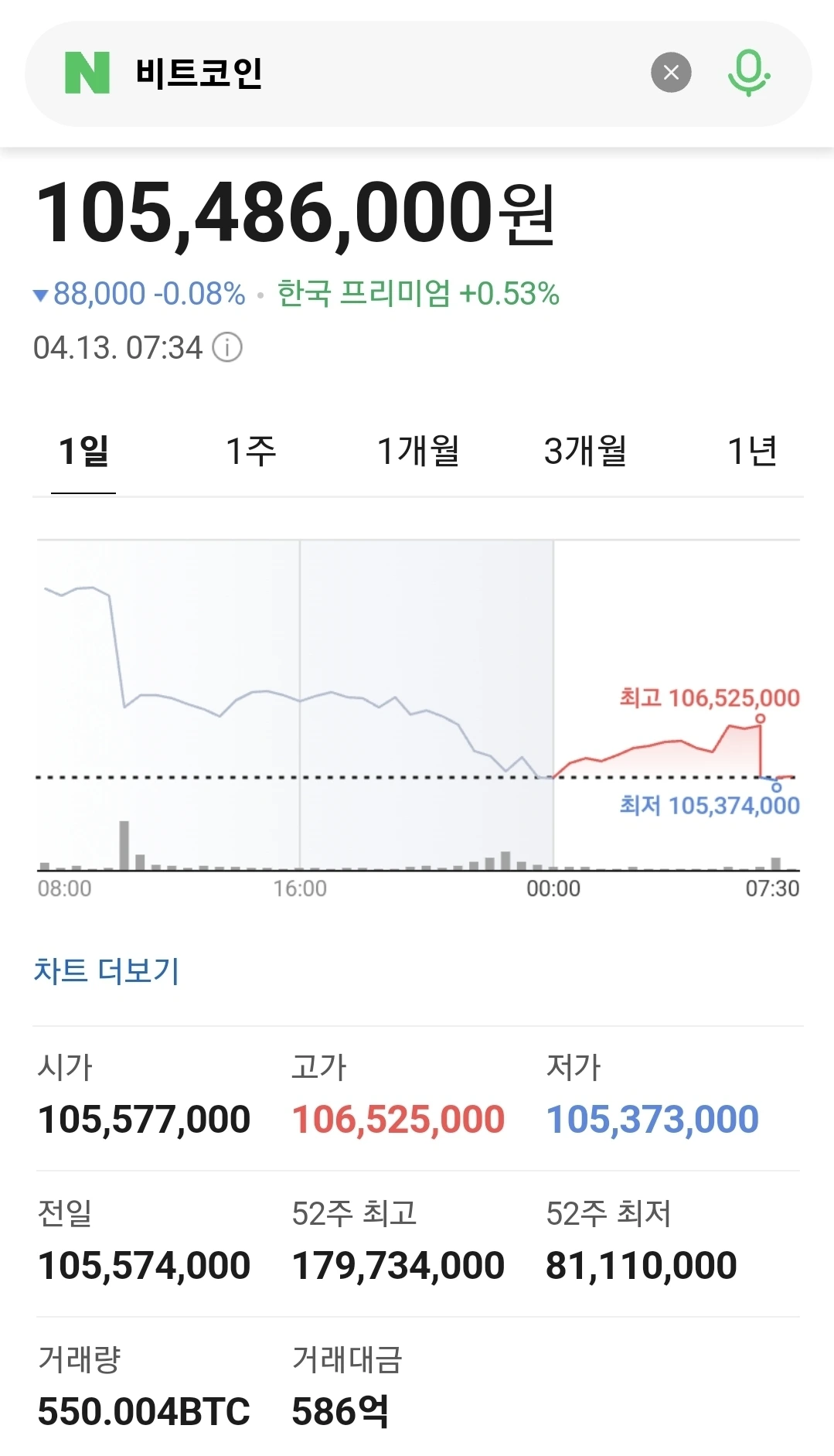Screen dimensions: 834x1456
Task: Switch chart to the 1주 period
Action: point(250,452)
